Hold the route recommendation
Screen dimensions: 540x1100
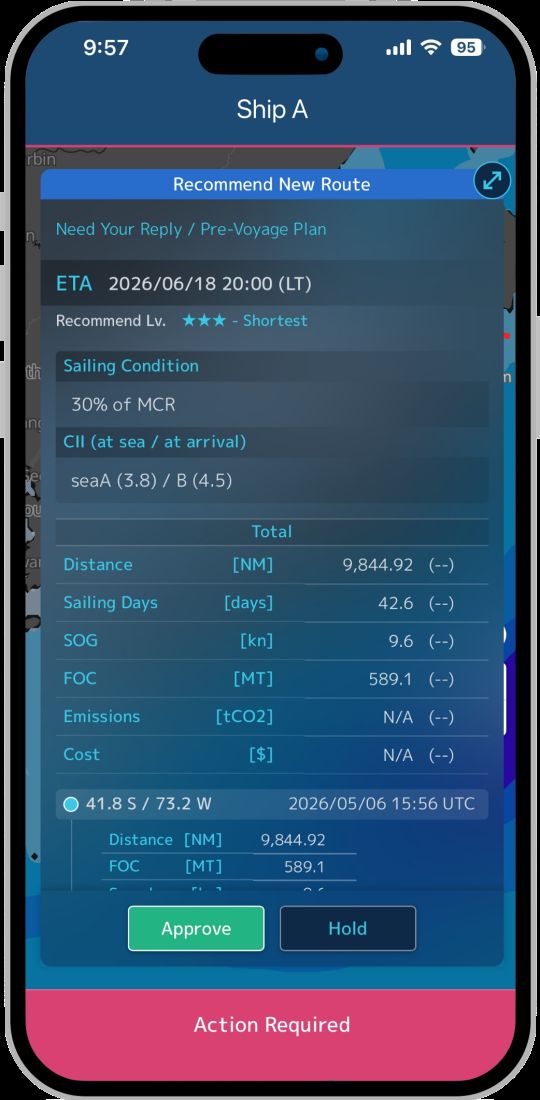pyautogui.click(x=348, y=928)
